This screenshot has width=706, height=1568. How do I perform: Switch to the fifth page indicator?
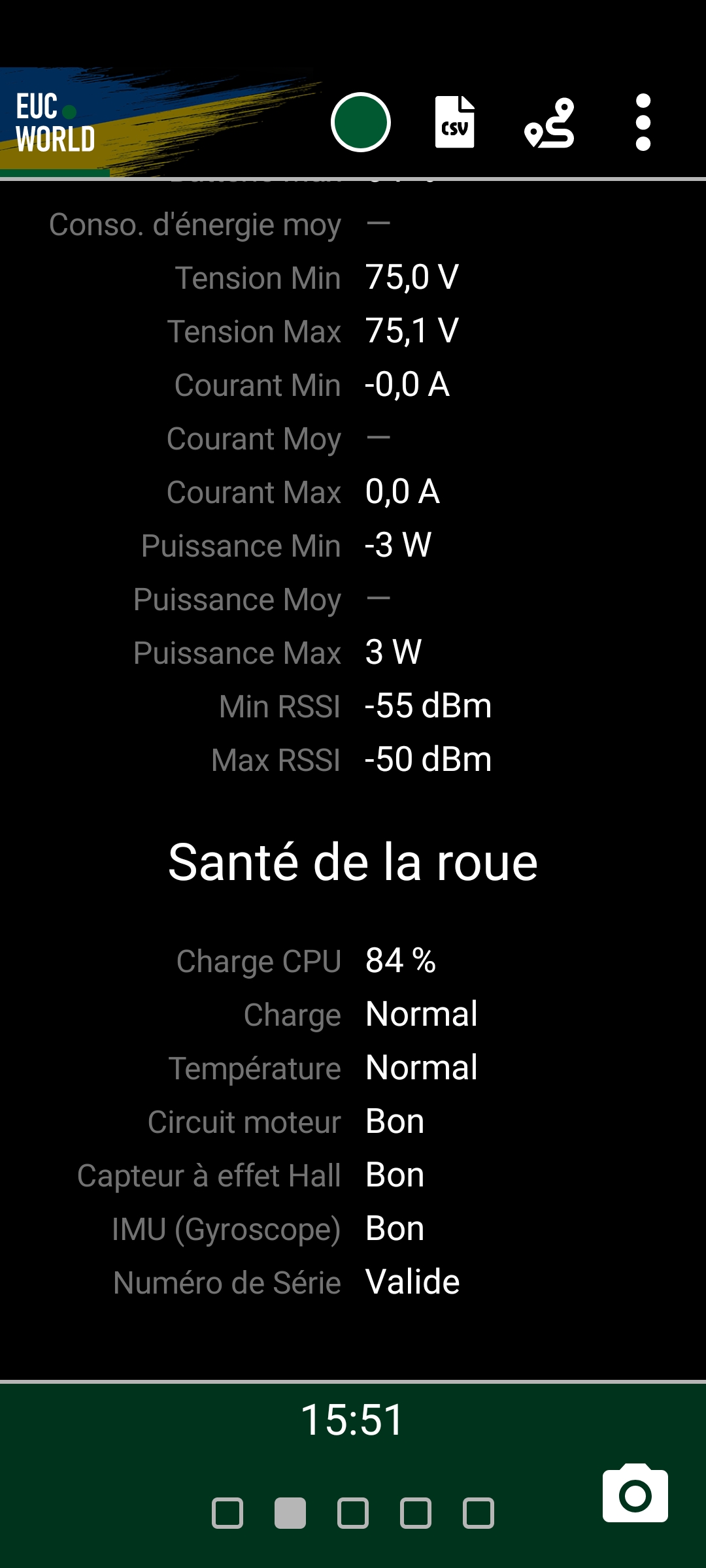point(479,1513)
